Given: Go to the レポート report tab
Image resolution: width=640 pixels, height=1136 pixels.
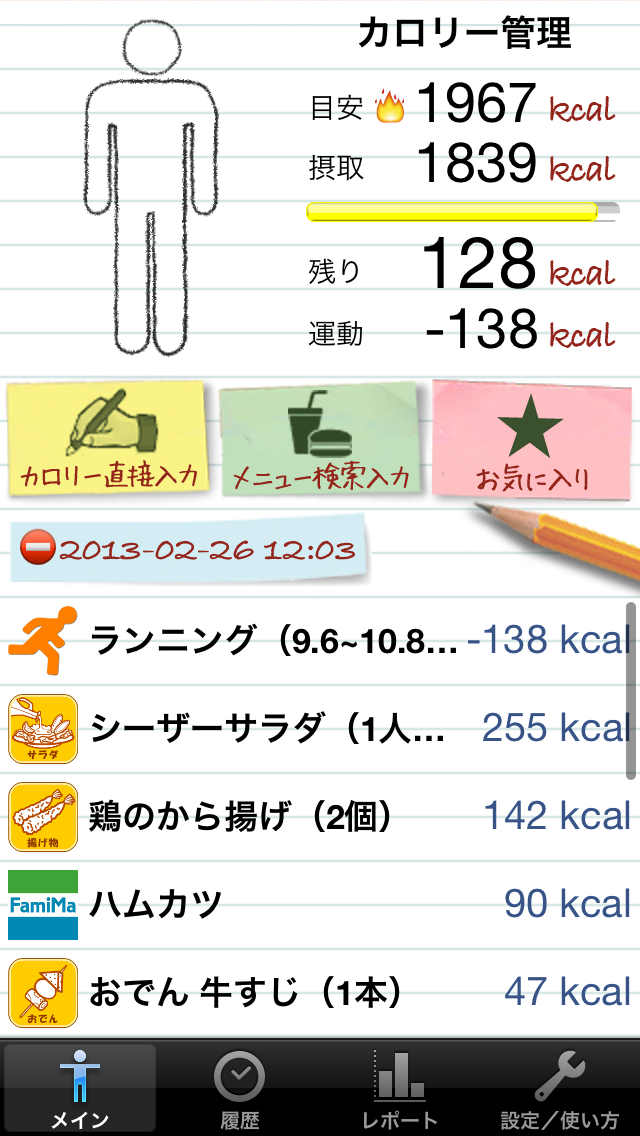Looking at the screenshot, I should [400, 1088].
